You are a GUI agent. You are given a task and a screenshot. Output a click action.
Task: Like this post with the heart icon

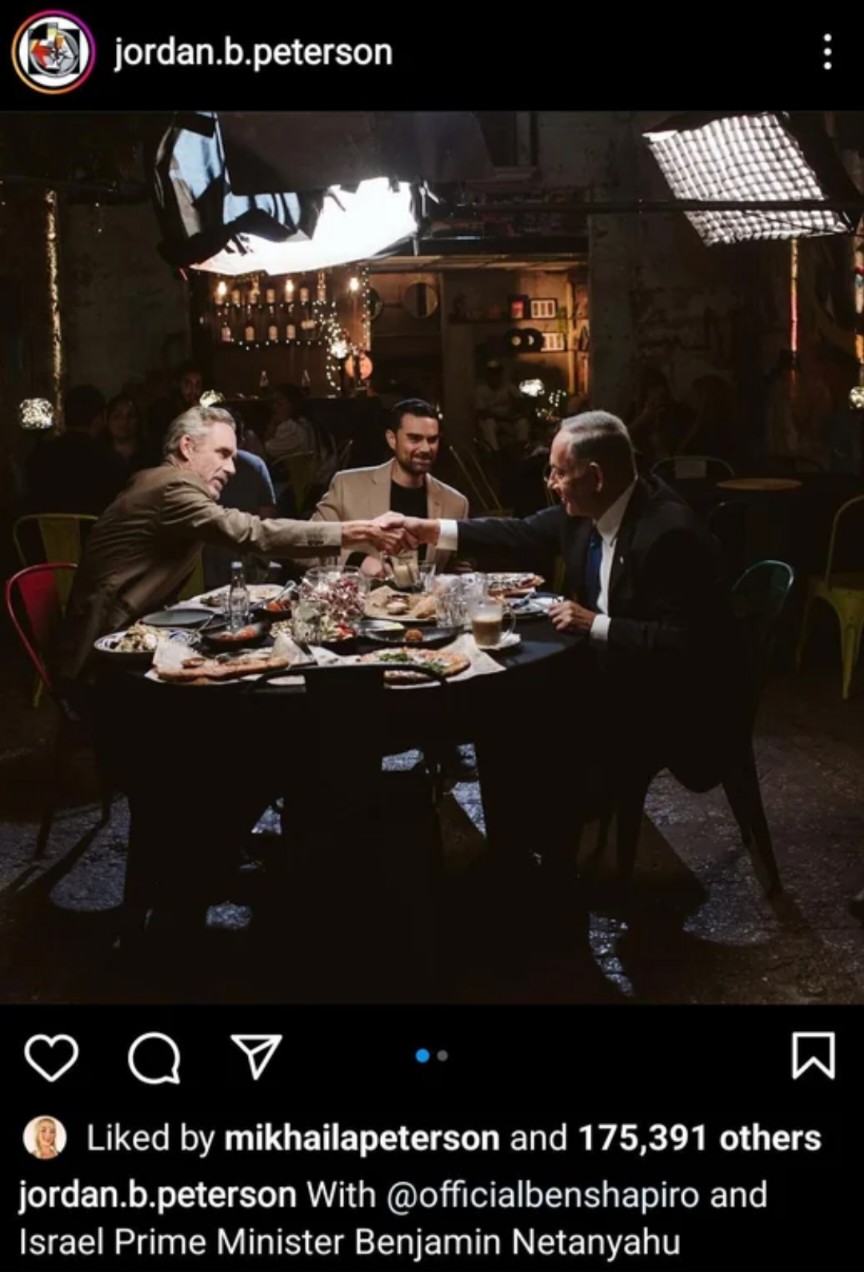[51, 1057]
